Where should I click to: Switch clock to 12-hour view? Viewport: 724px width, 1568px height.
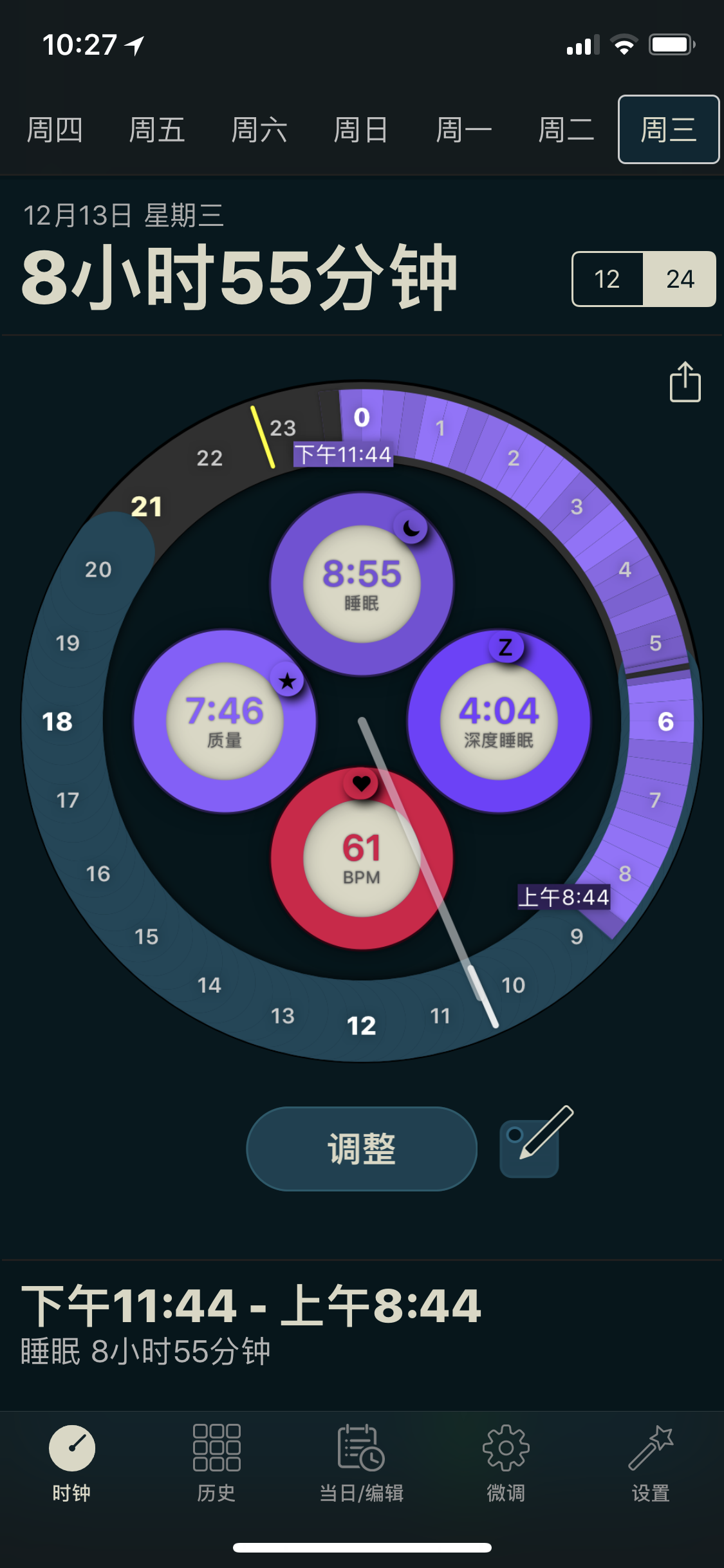click(607, 279)
